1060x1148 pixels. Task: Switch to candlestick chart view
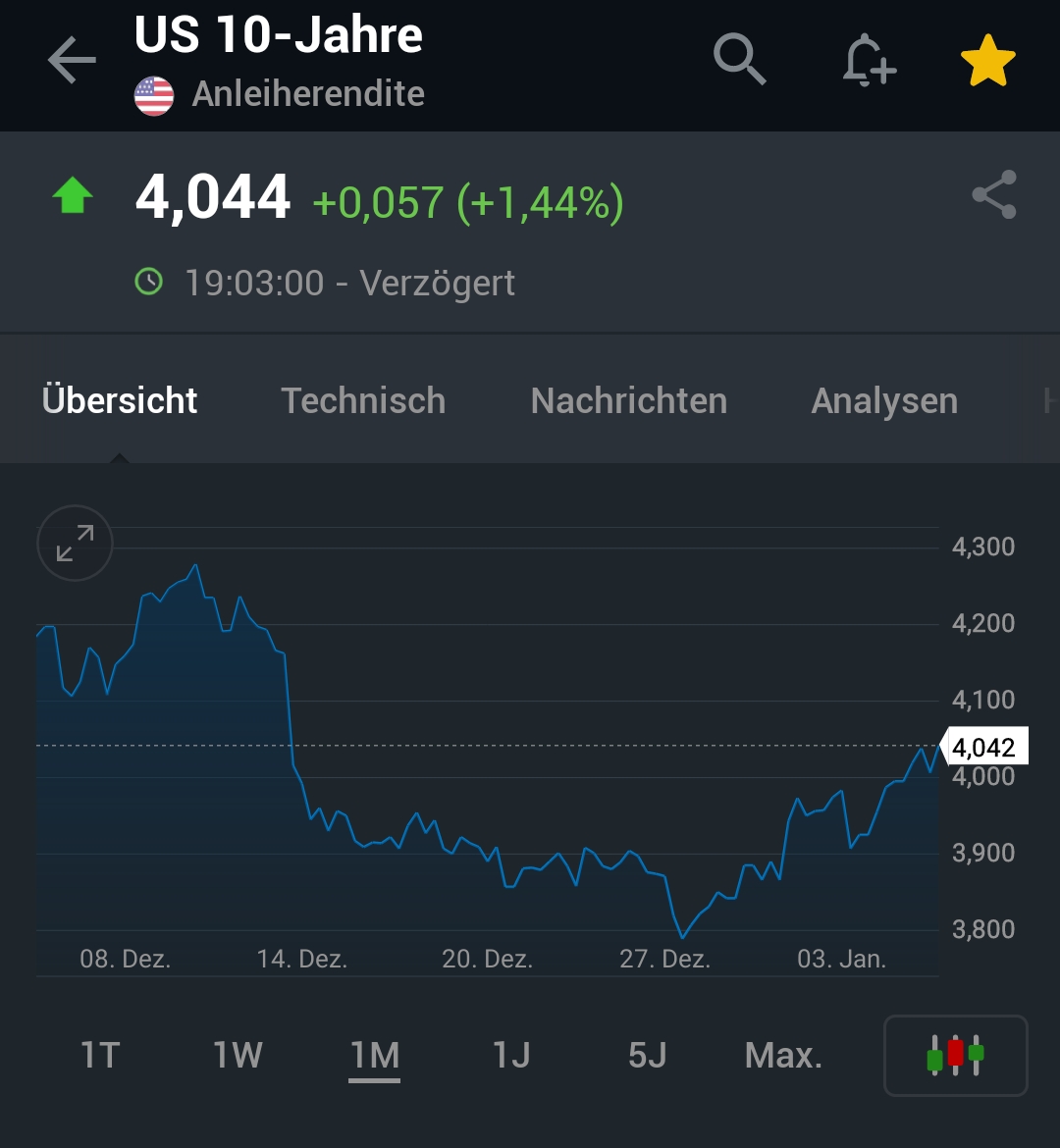[x=955, y=1055]
